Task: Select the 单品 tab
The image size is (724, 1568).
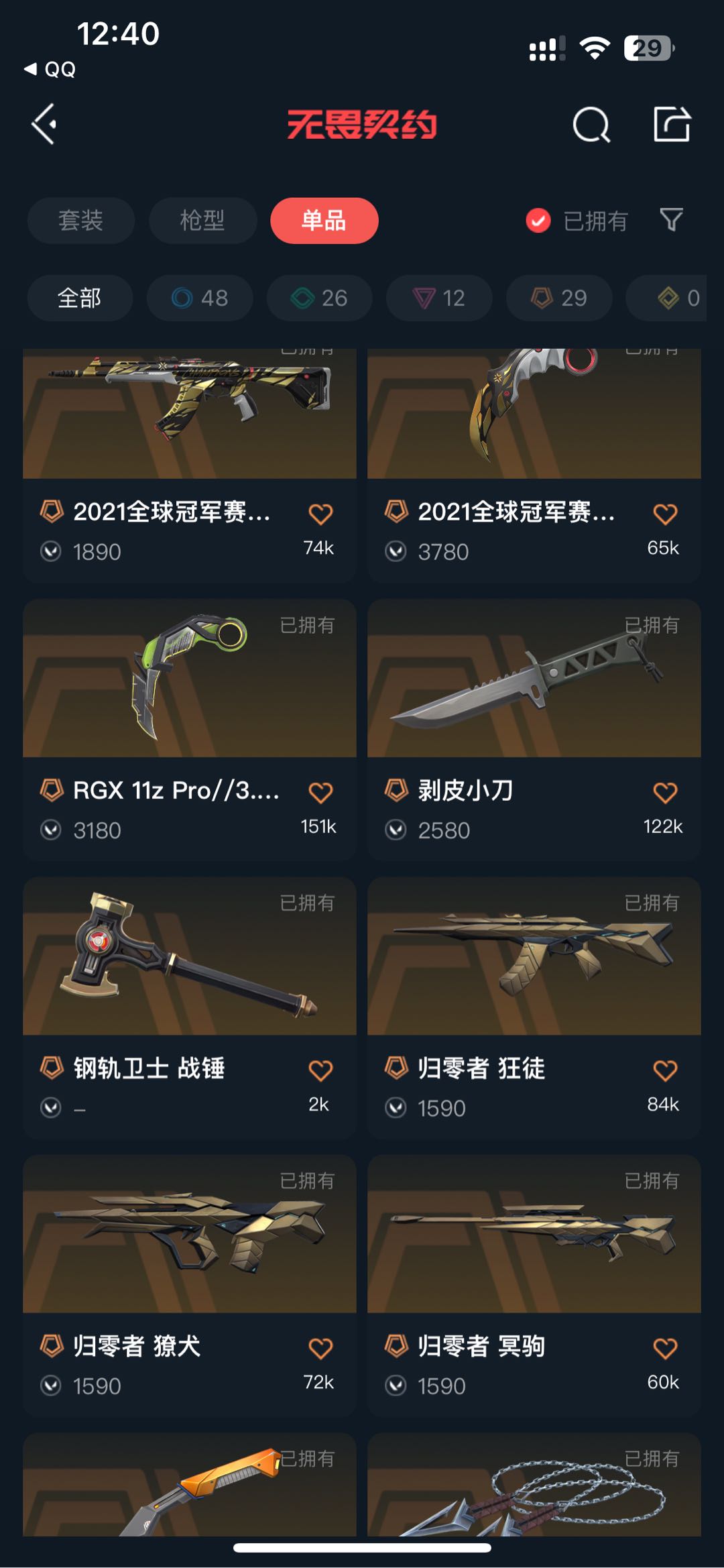Action: (x=324, y=221)
